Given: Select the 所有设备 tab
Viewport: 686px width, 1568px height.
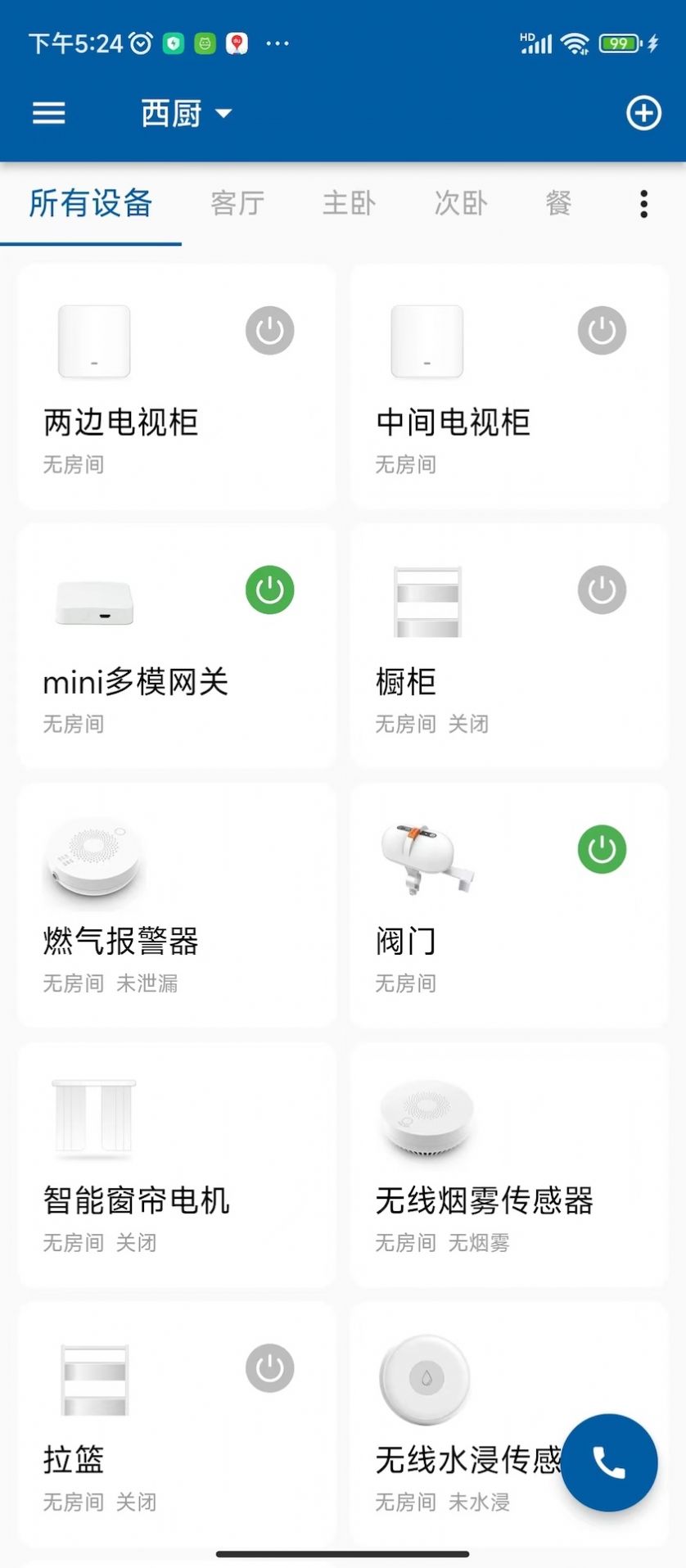Looking at the screenshot, I should pos(91,203).
